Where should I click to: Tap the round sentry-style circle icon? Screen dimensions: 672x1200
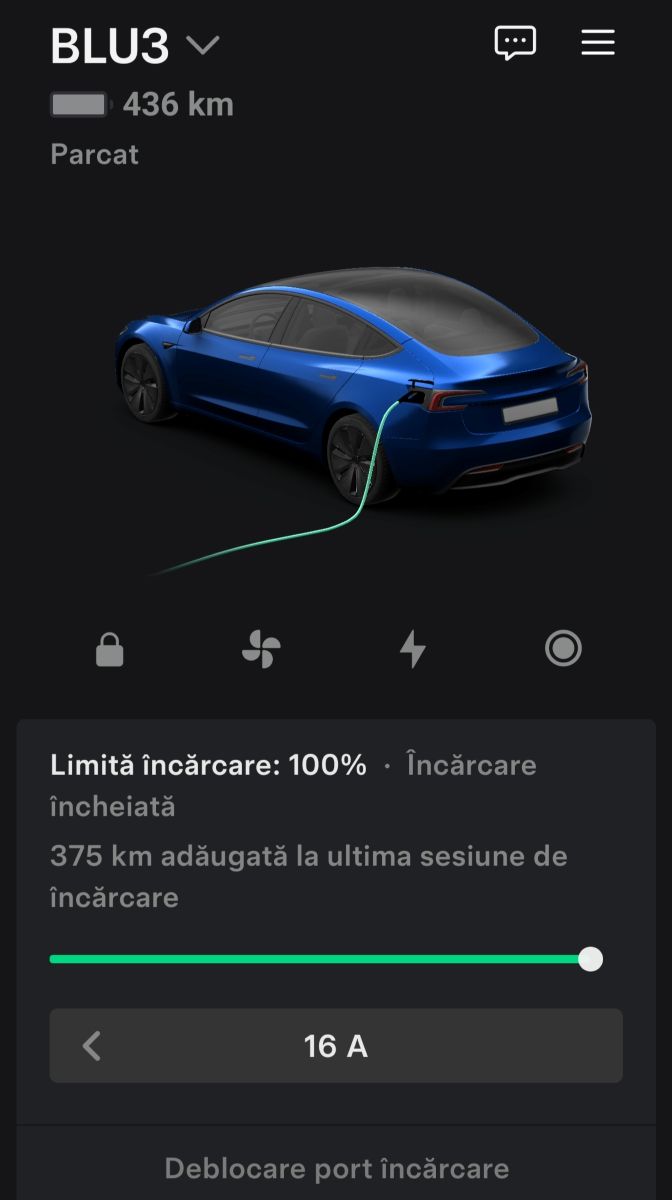click(x=563, y=649)
